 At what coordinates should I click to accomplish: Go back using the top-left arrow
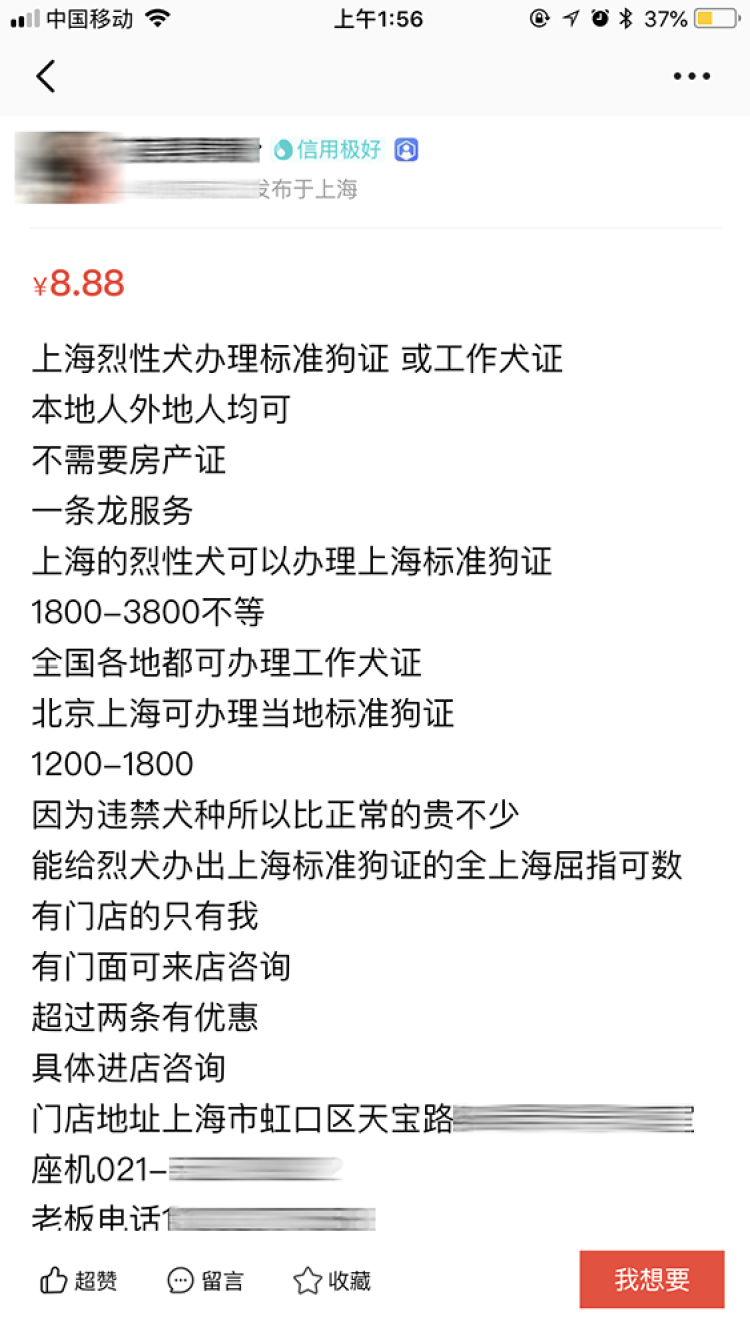(46, 76)
